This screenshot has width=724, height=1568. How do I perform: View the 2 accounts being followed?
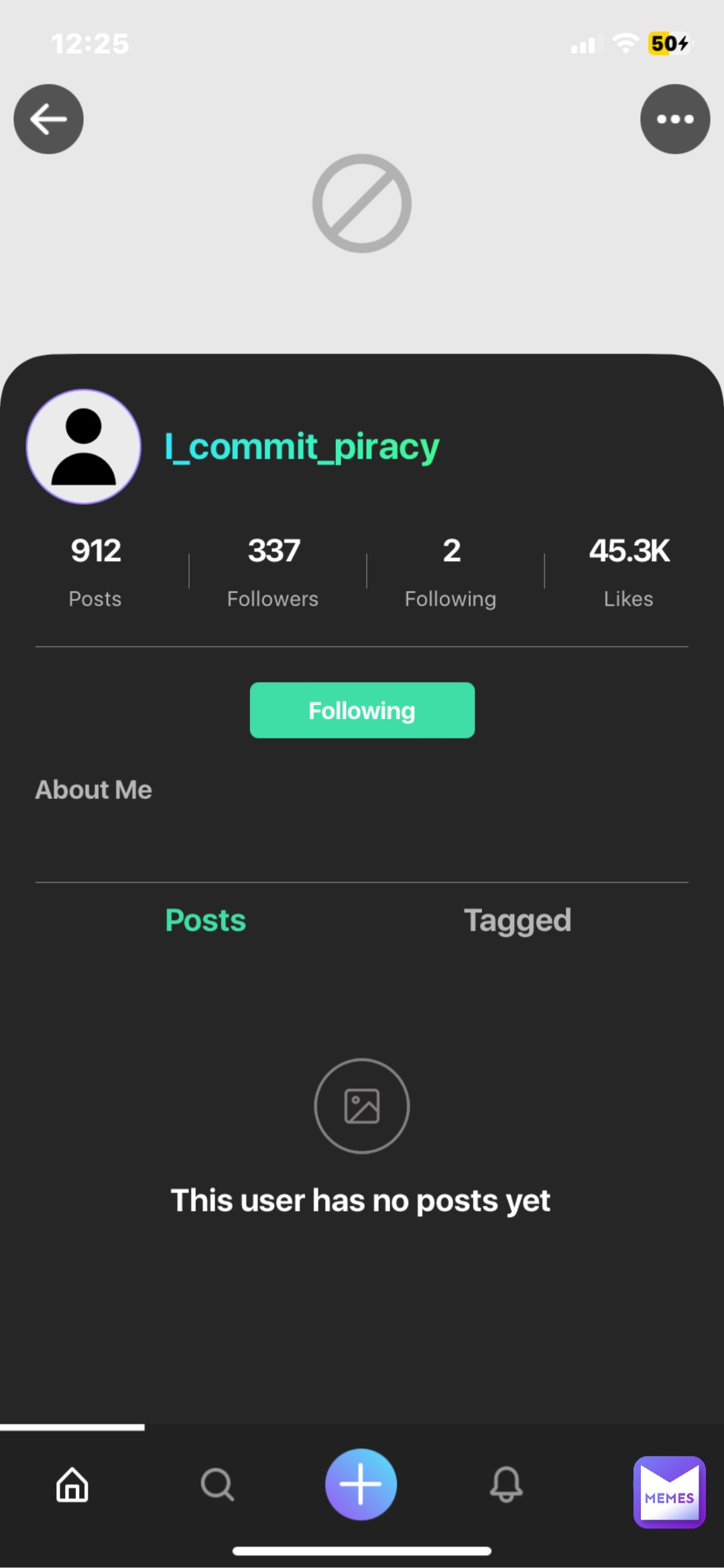[450, 570]
